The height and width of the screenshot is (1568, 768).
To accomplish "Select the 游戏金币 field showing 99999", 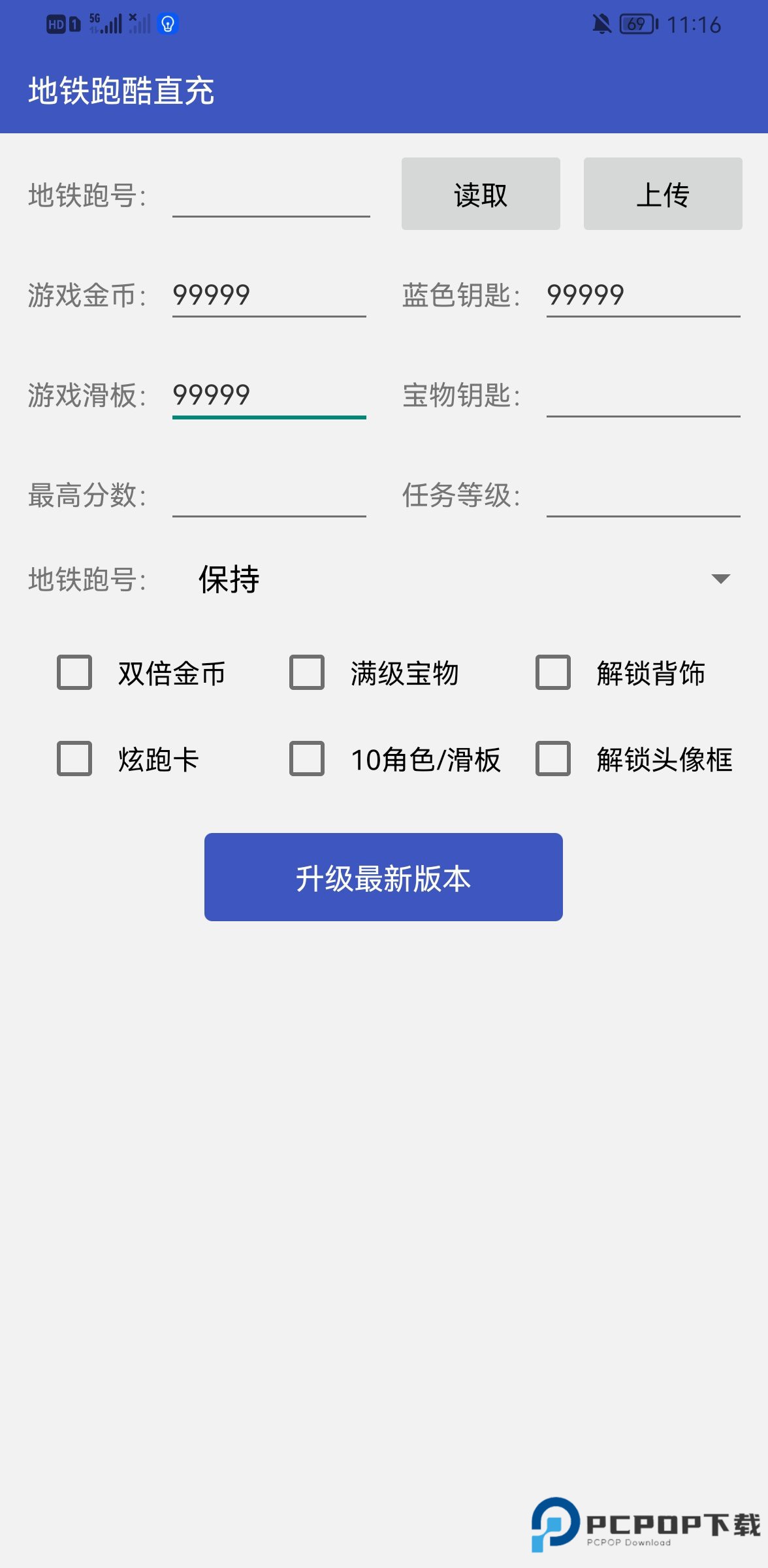I will (x=269, y=296).
